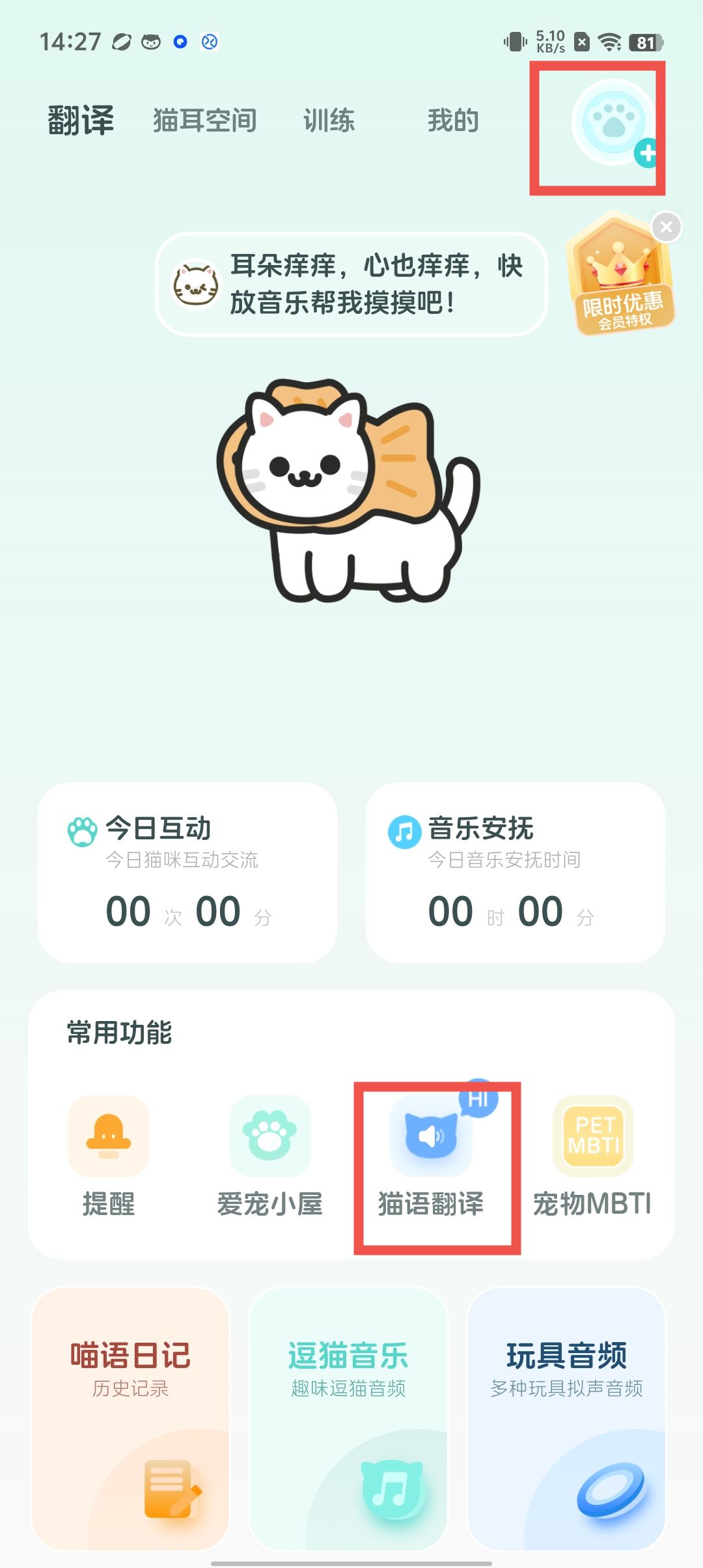Screen dimensions: 703x1568
Task: Open 宠物MBTI test
Action: [592, 1156]
